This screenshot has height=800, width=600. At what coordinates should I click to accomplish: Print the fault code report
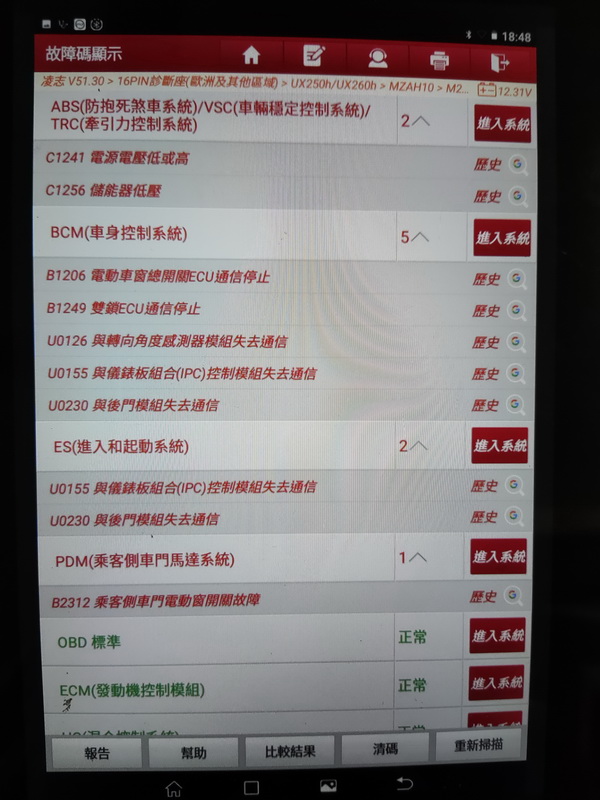point(438,59)
